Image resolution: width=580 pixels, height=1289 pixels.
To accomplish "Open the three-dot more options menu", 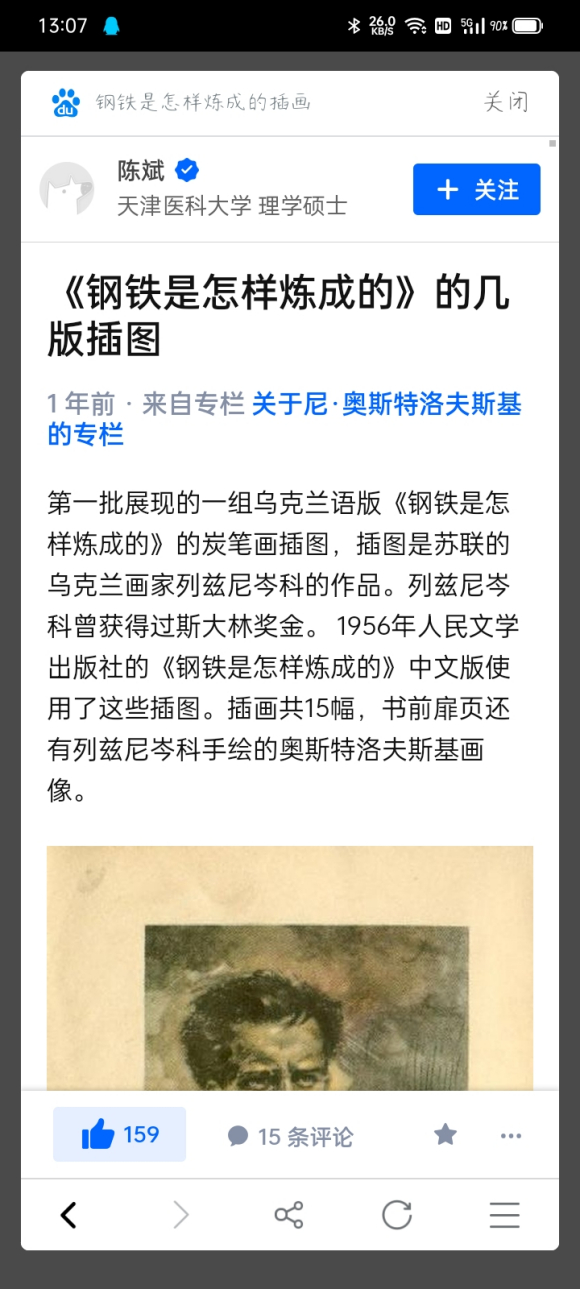I will coord(511,1136).
